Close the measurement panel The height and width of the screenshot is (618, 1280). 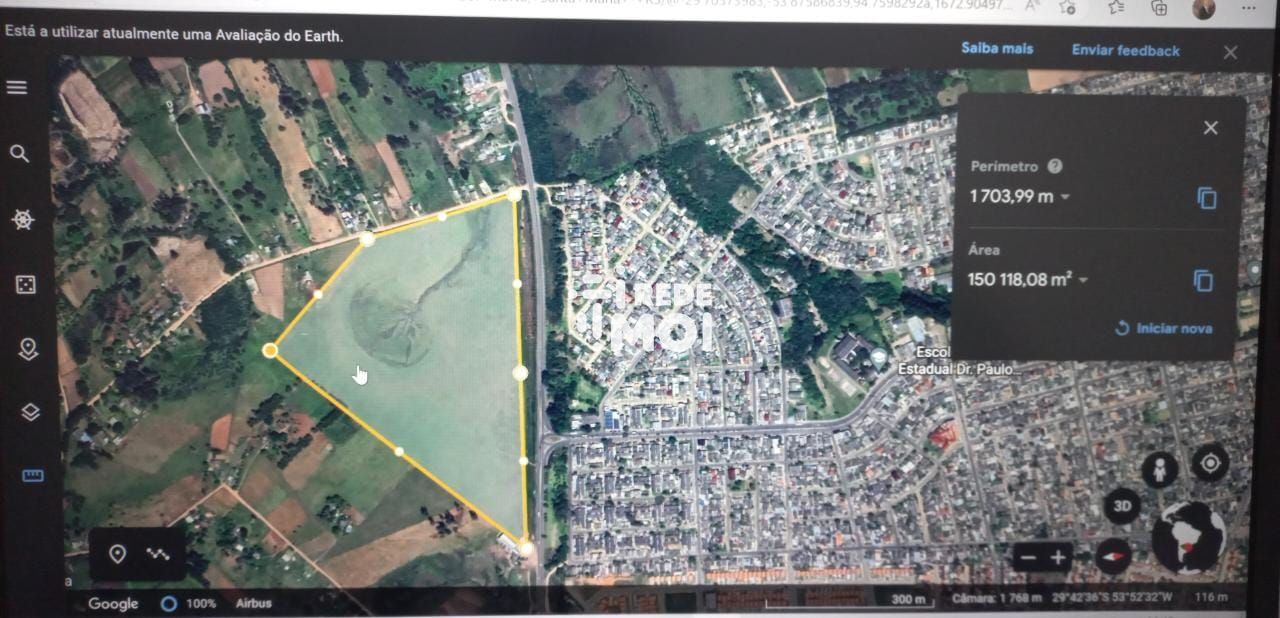click(x=1210, y=128)
